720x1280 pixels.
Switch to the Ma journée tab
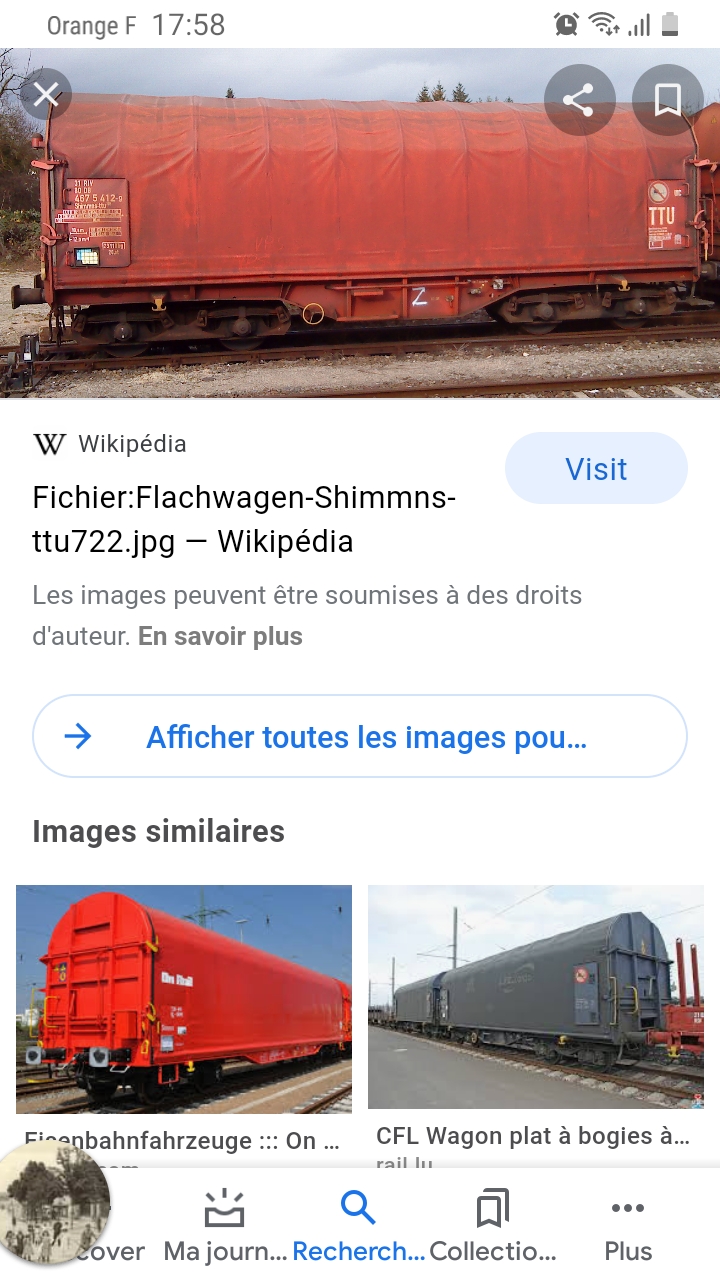224,1224
